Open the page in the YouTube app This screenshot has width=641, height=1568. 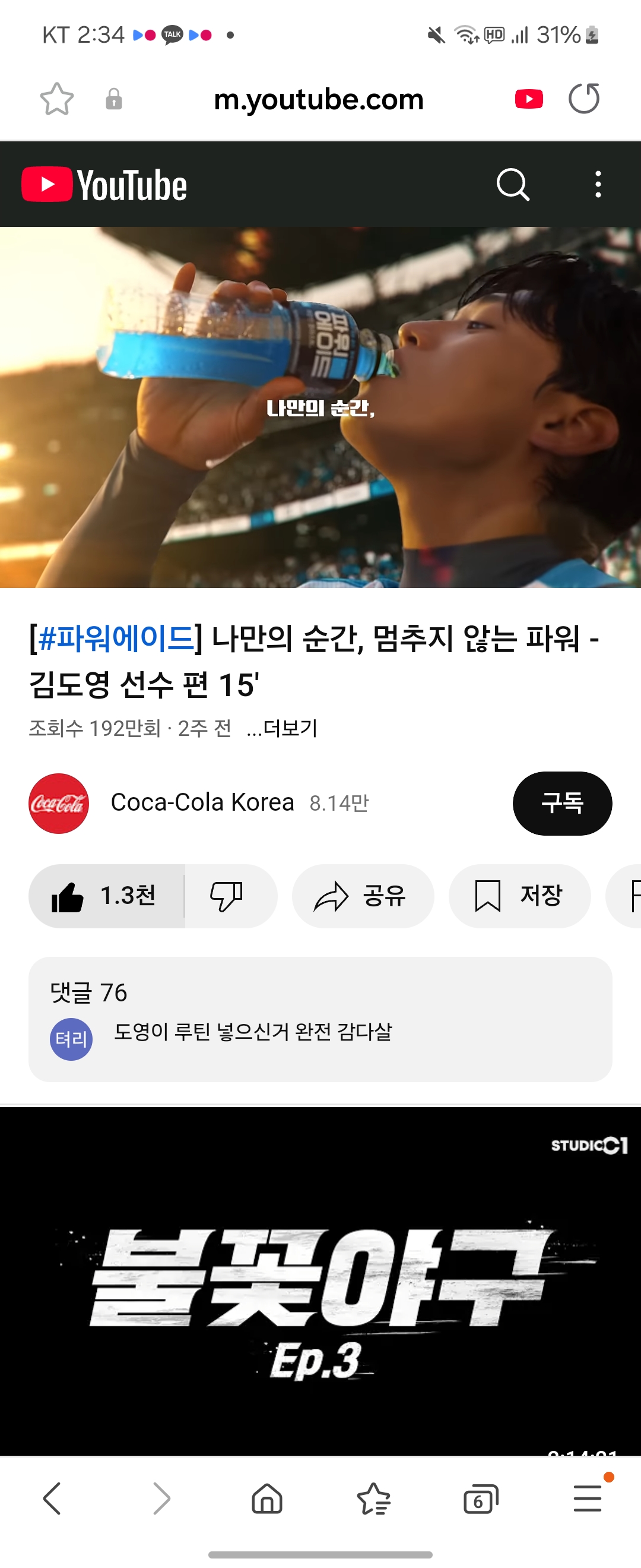528,99
